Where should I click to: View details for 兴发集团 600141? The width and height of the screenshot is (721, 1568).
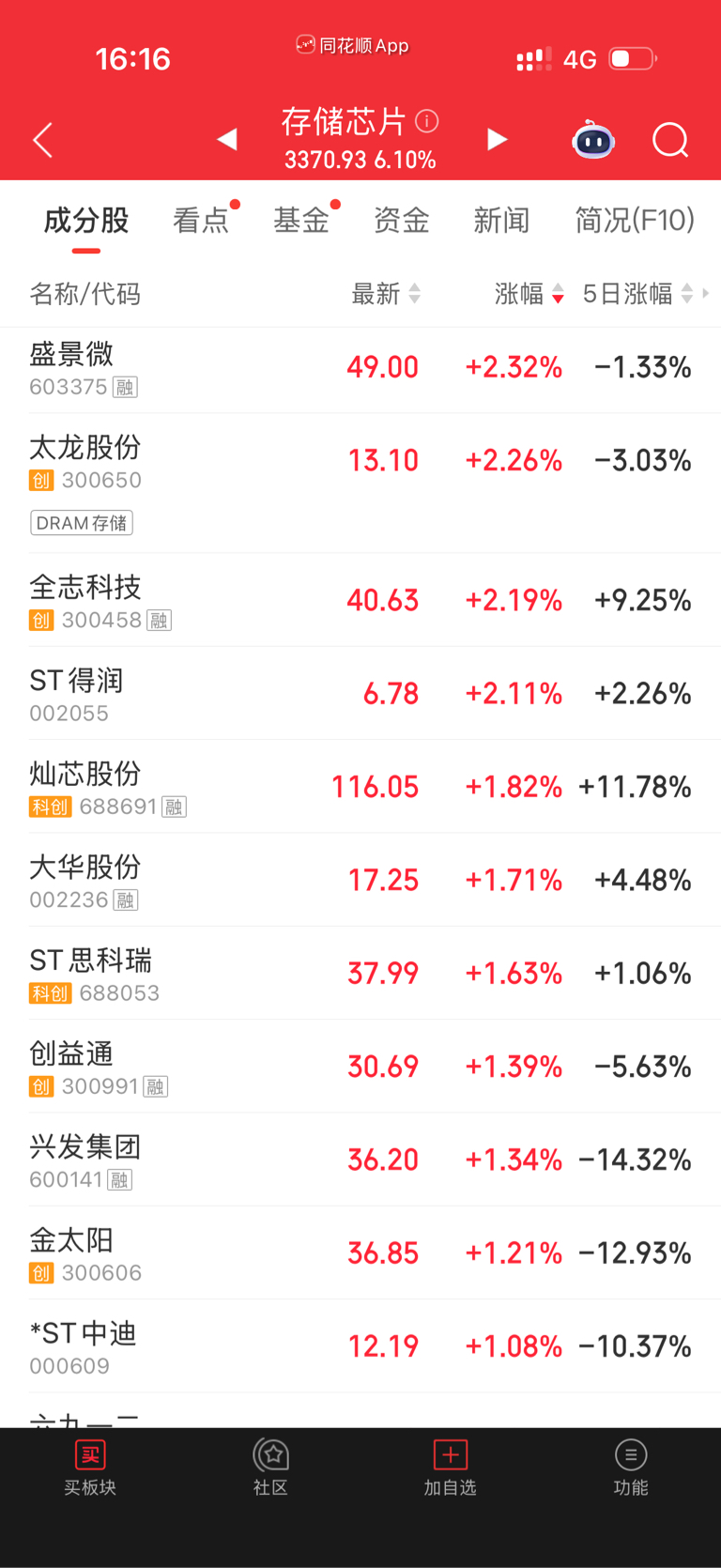click(x=360, y=1160)
